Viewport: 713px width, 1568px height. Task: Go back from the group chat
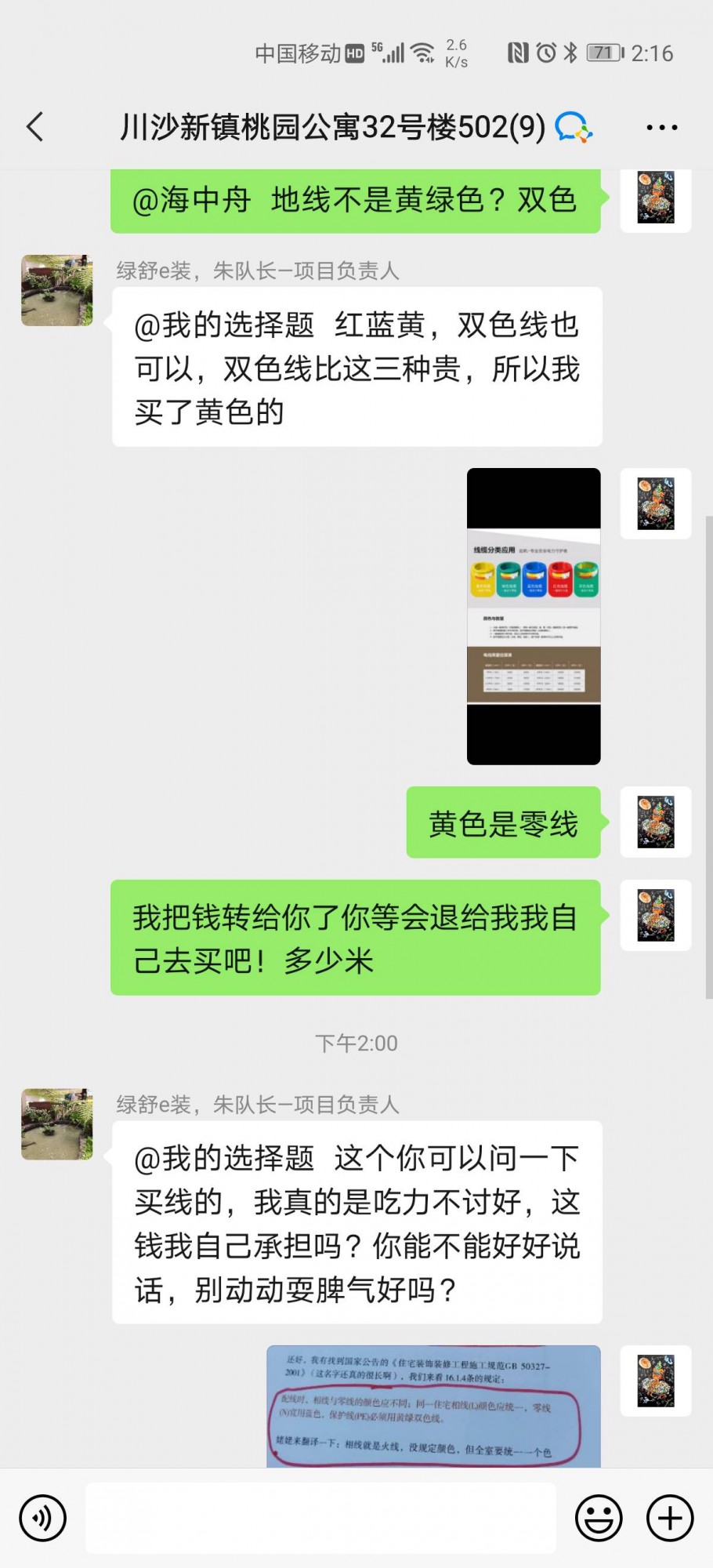coord(35,127)
